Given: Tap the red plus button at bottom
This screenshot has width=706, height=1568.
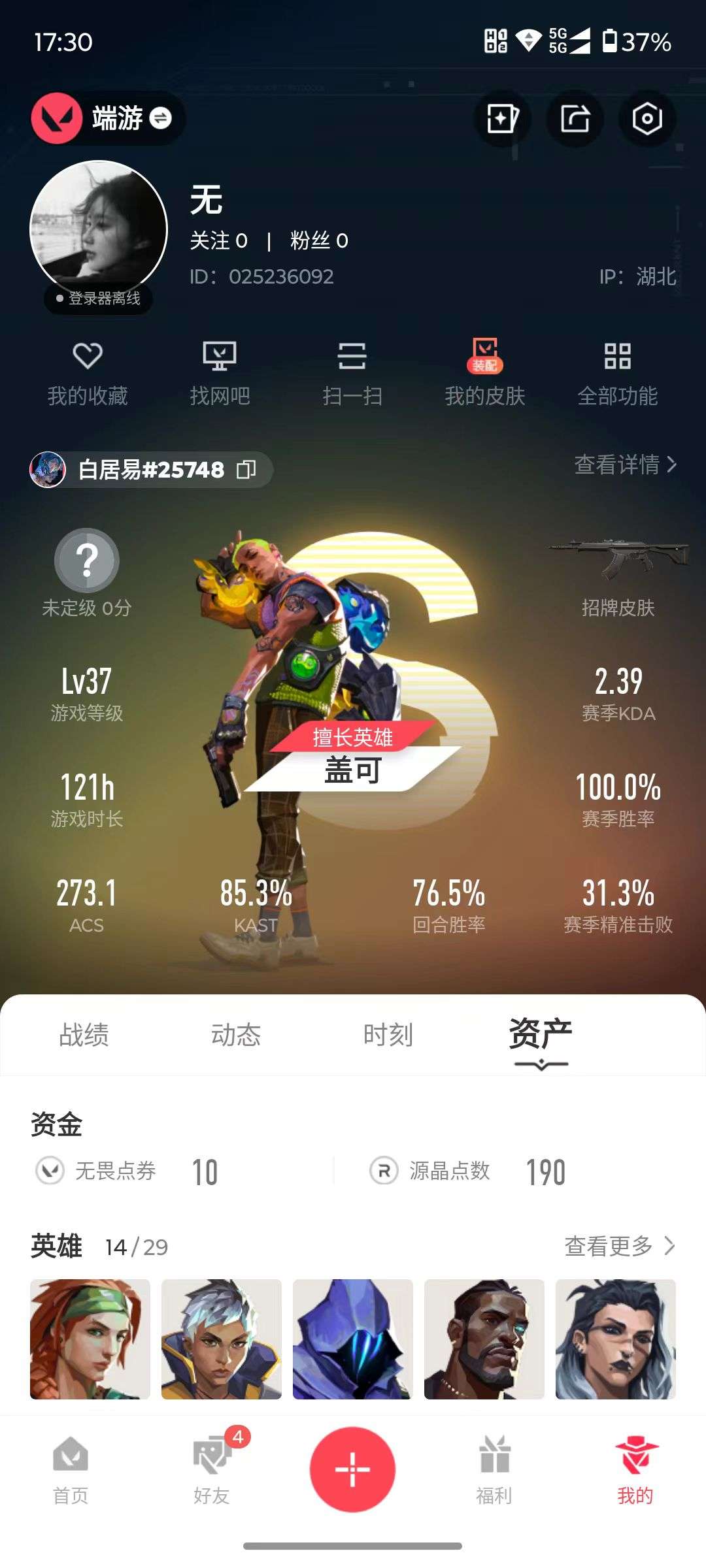Looking at the screenshot, I should click(353, 1467).
